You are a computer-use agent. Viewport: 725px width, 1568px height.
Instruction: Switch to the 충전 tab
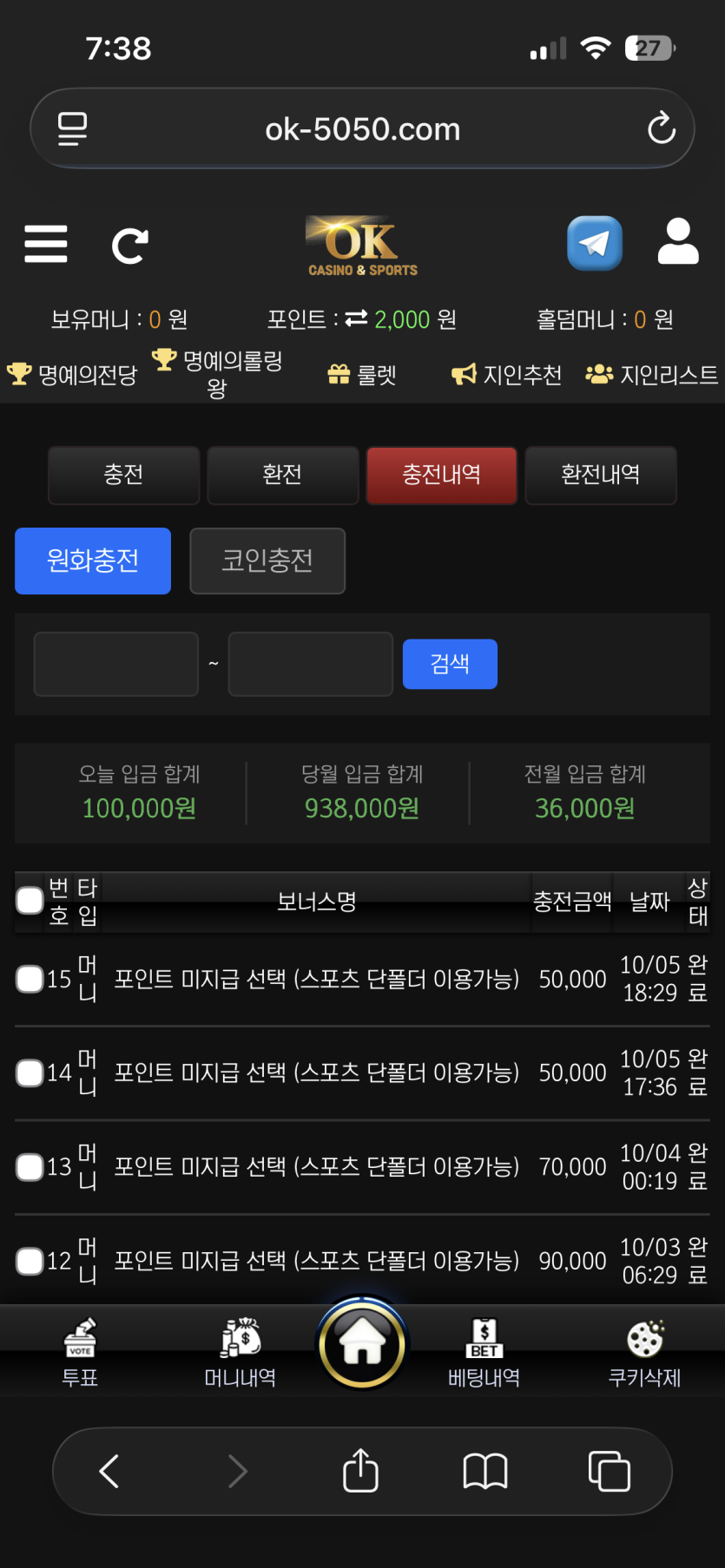(x=123, y=475)
